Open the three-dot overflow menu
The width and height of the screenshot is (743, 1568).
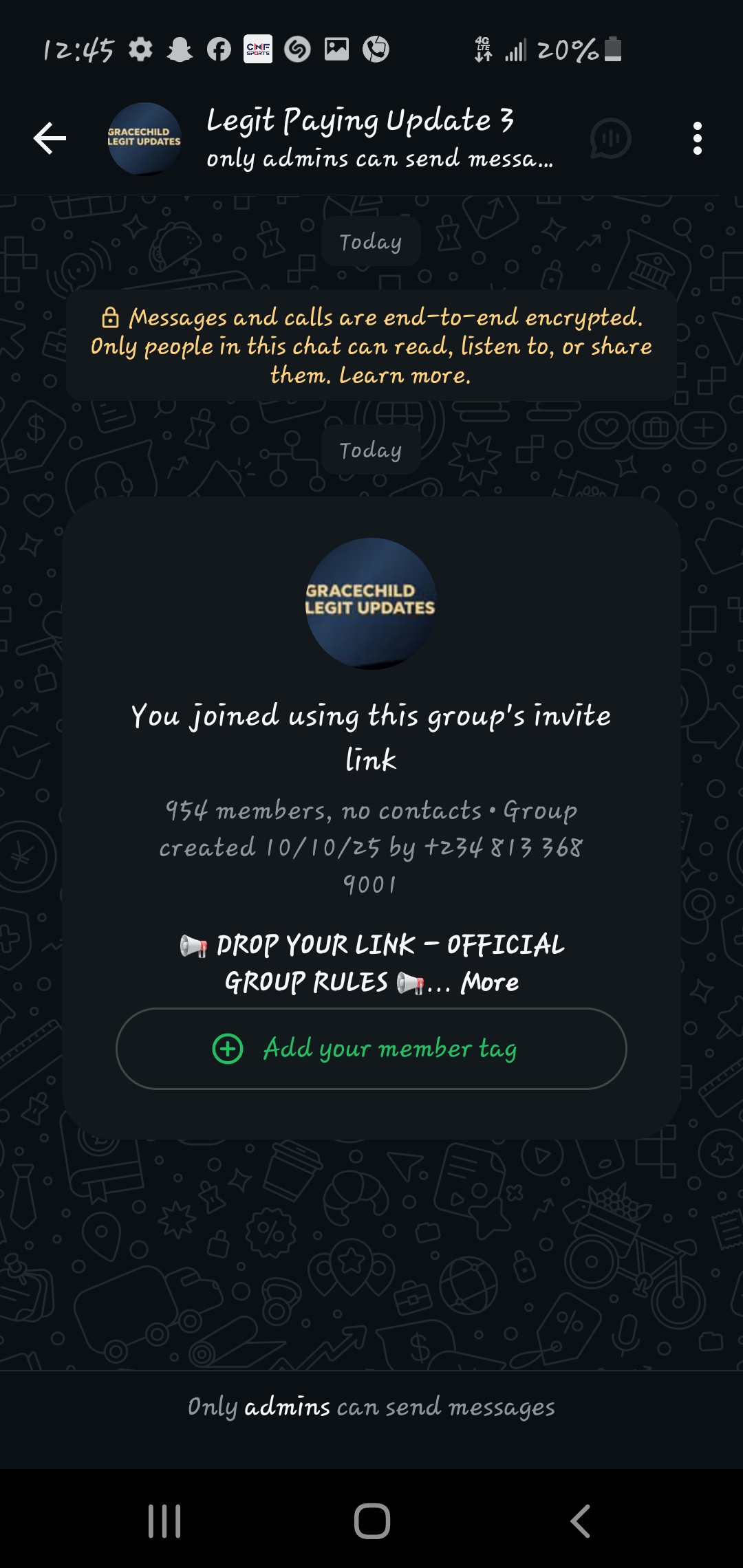697,138
